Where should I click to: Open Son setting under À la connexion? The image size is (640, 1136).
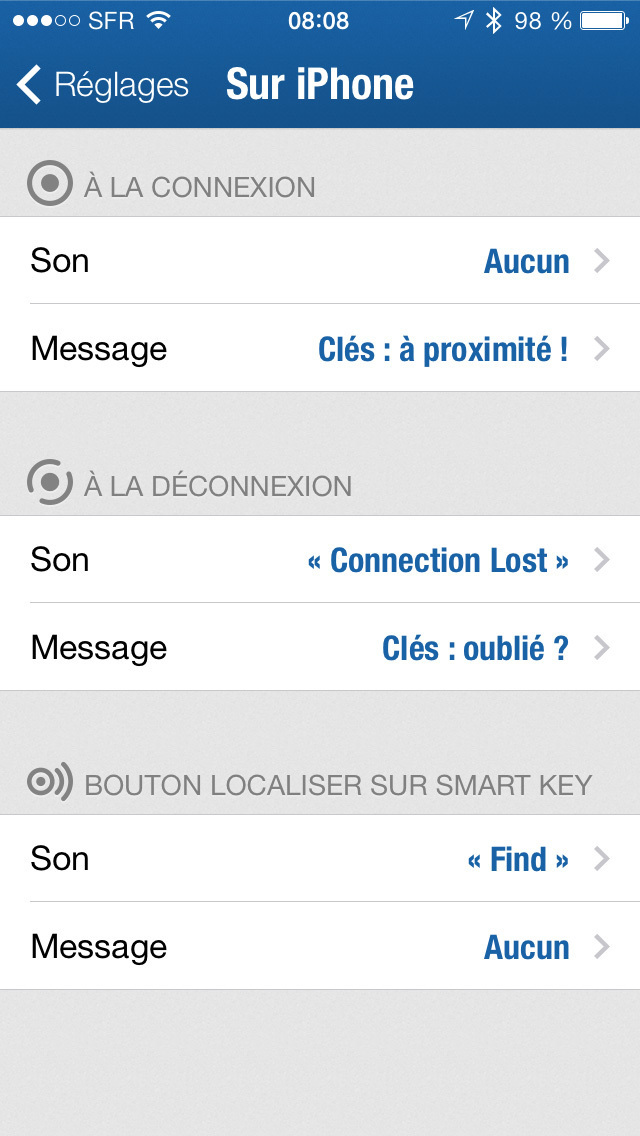[320, 260]
